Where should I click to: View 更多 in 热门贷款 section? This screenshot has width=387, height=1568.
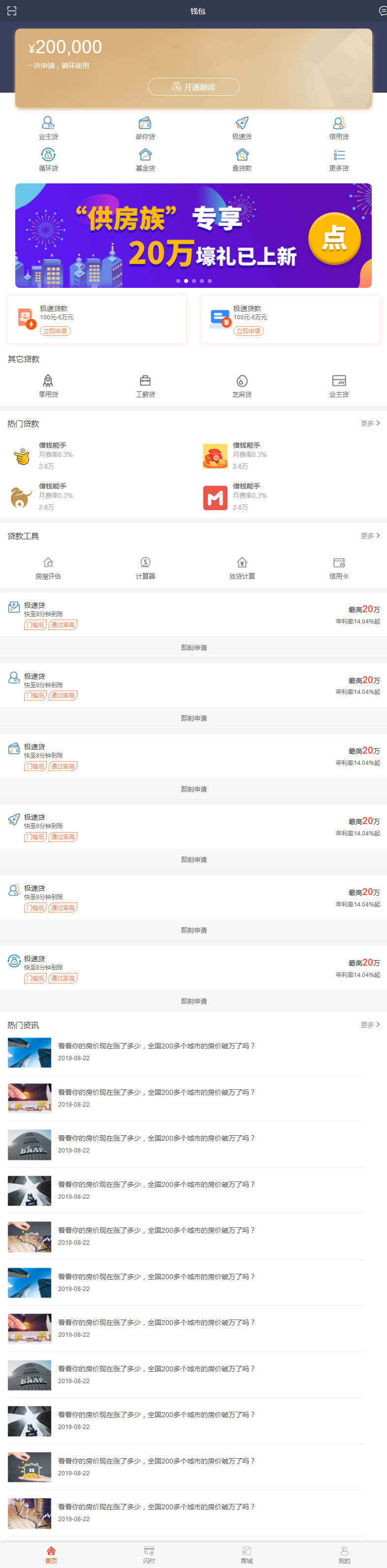(370, 423)
